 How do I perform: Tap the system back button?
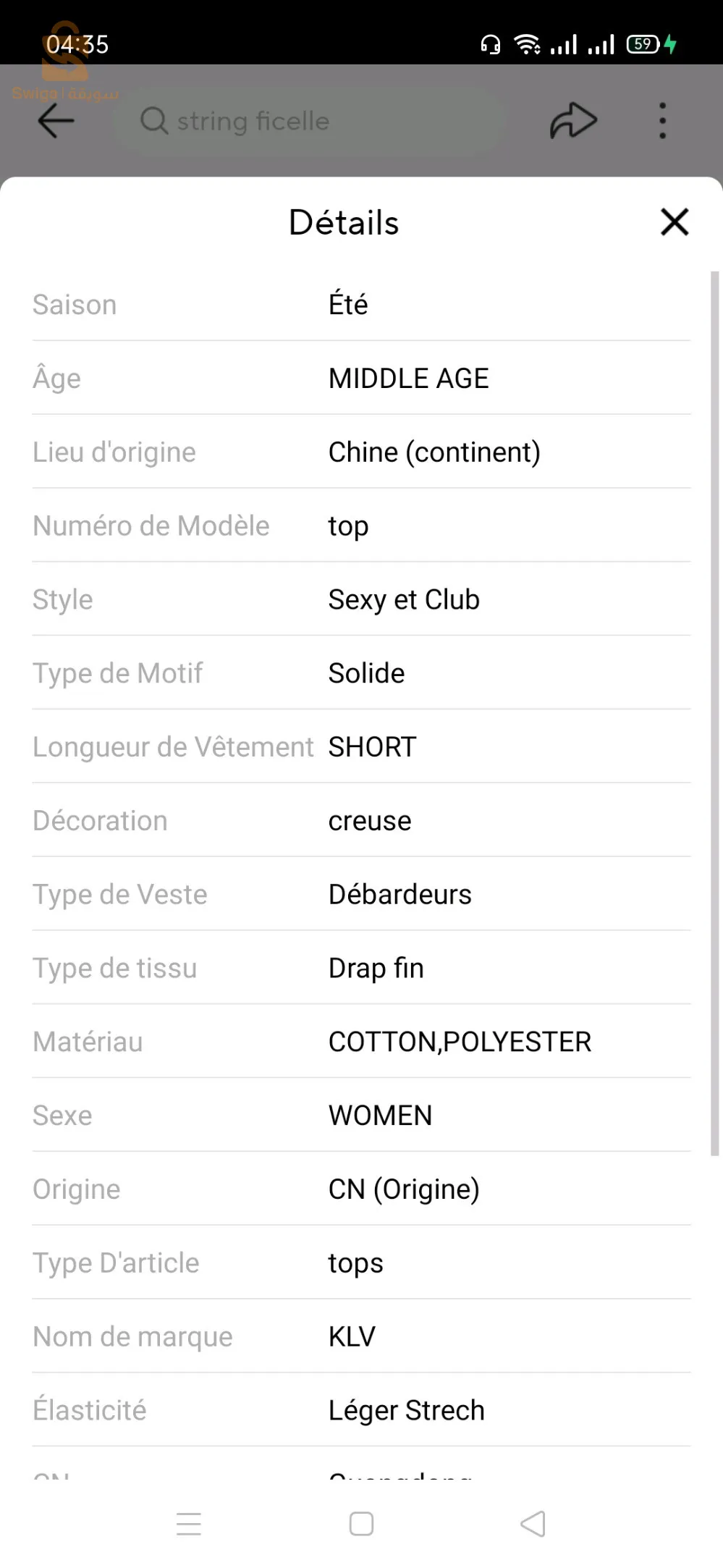tap(533, 1523)
